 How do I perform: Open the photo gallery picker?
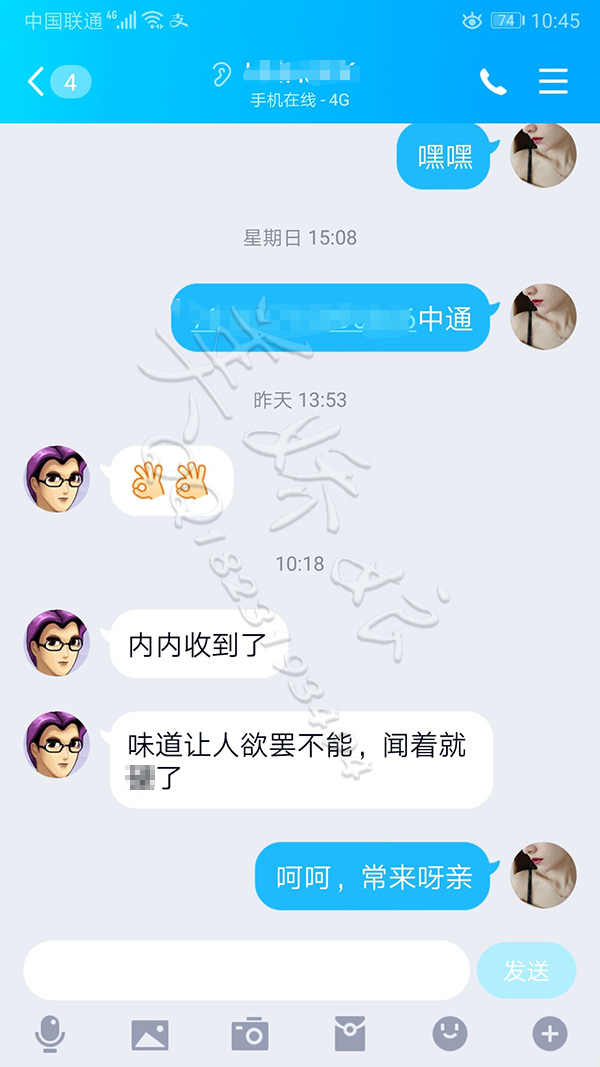pos(149,1034)
